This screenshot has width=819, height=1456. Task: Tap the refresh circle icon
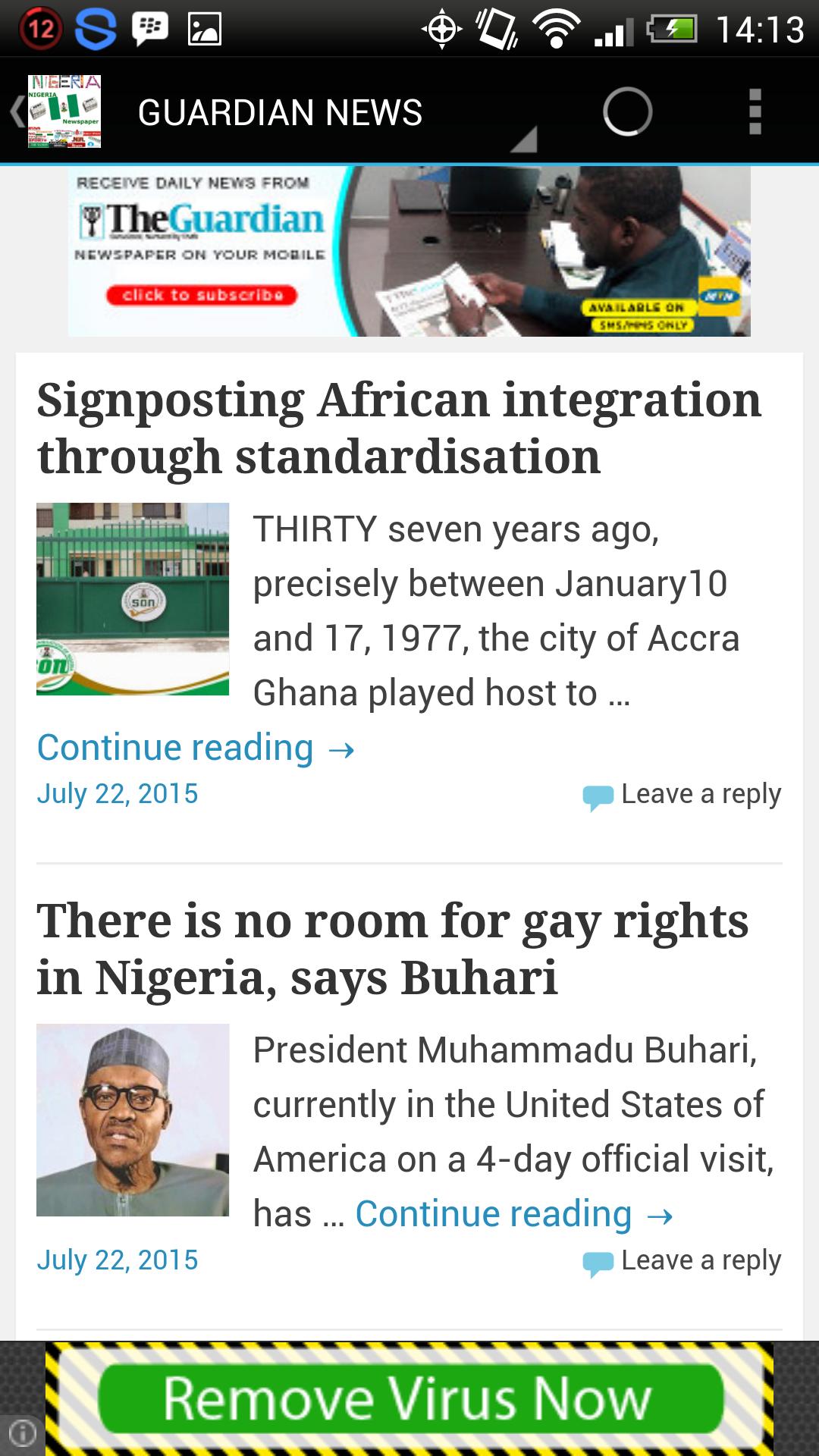(x=627, y=112)
